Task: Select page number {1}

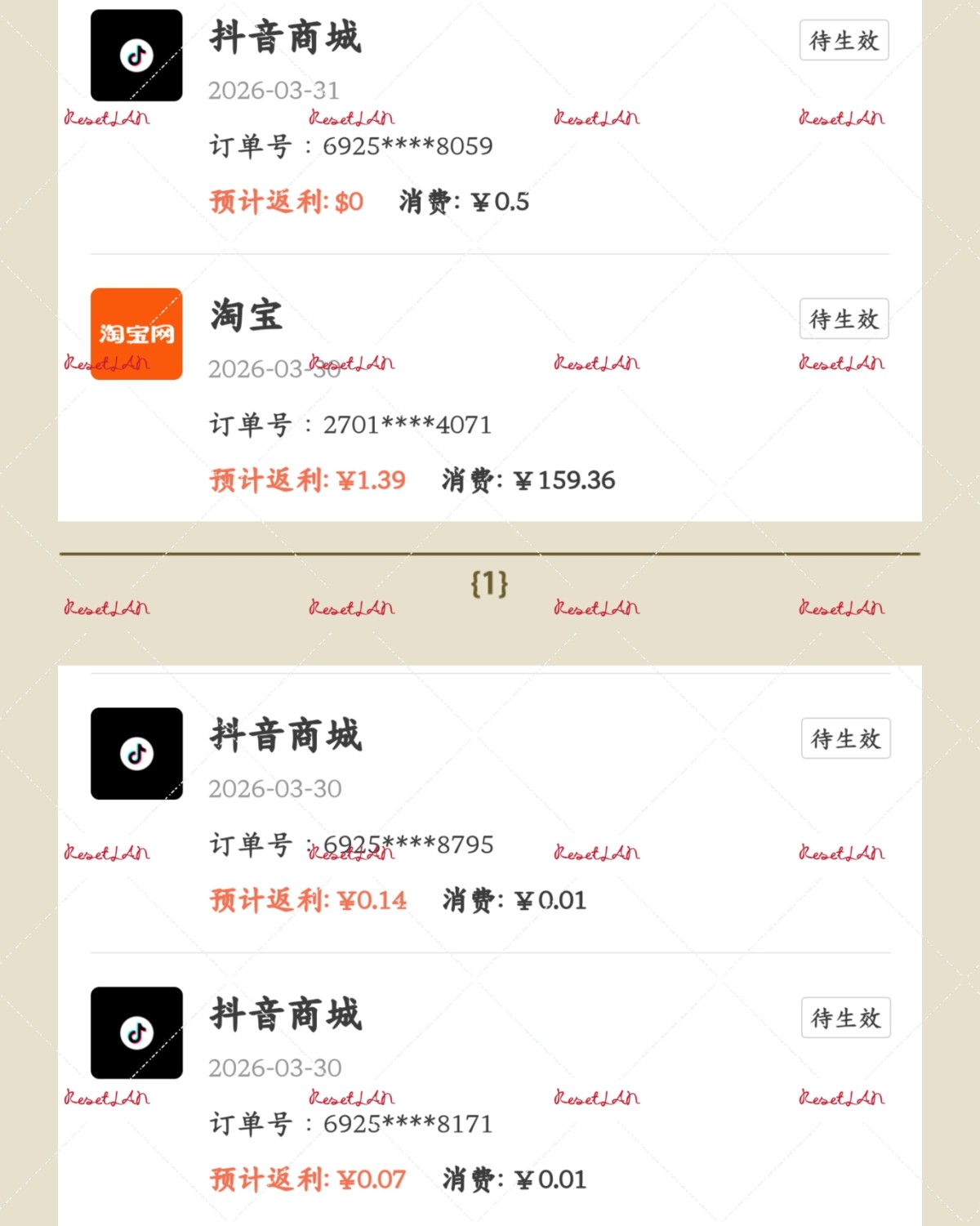Action: coord(490,585)
